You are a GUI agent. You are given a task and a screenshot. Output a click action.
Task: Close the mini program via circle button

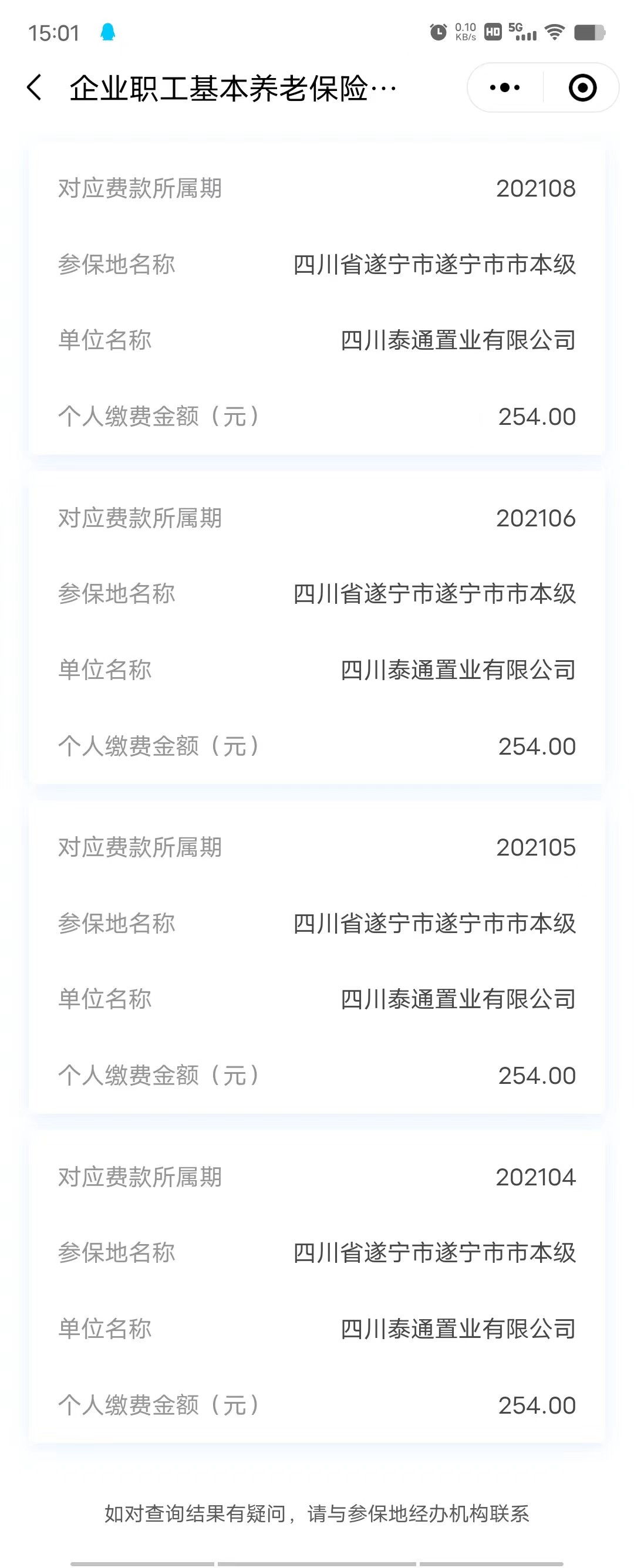pos(582,87)
